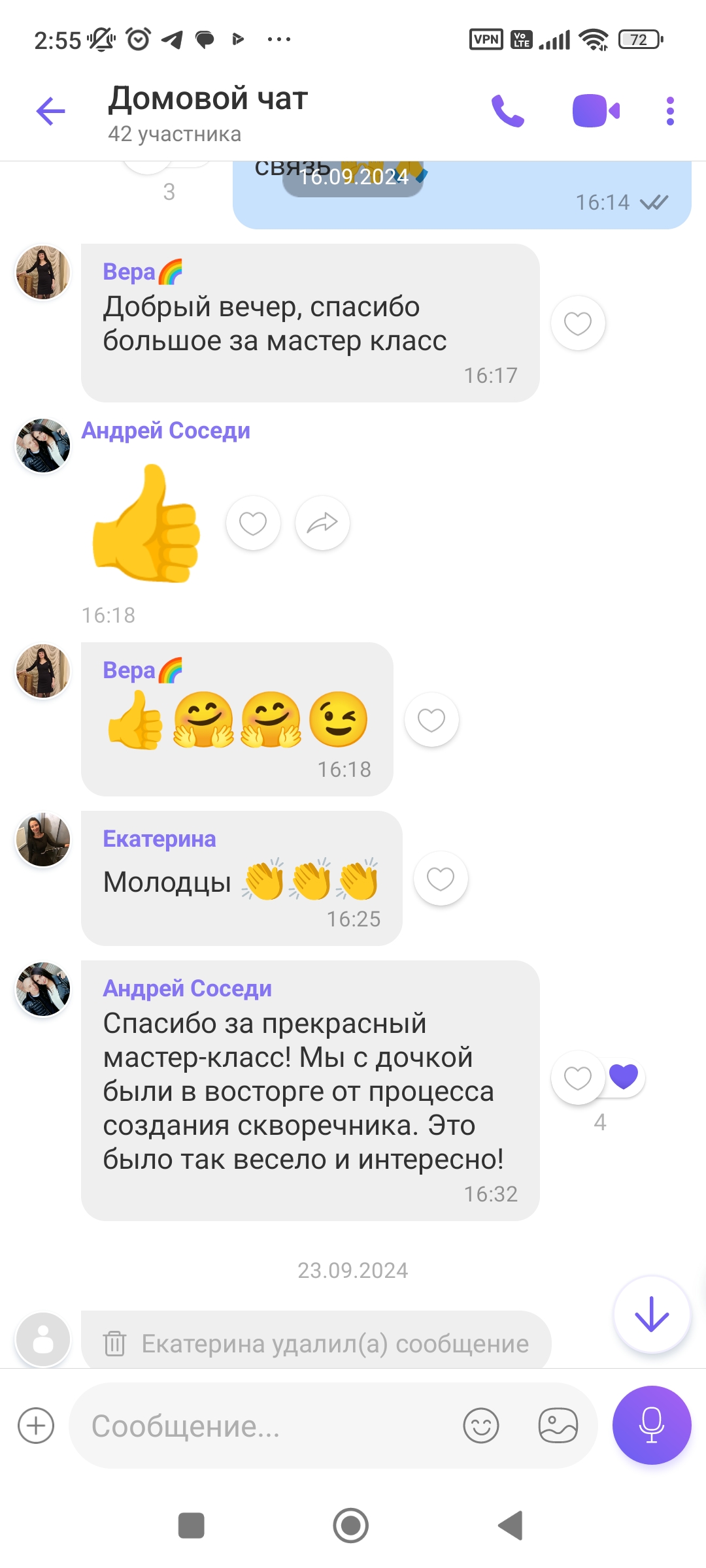The width and height of the screenshot is (706, 1568).
Task: Jump to the latest messages arrow
Action: [x=652, y=1314]
